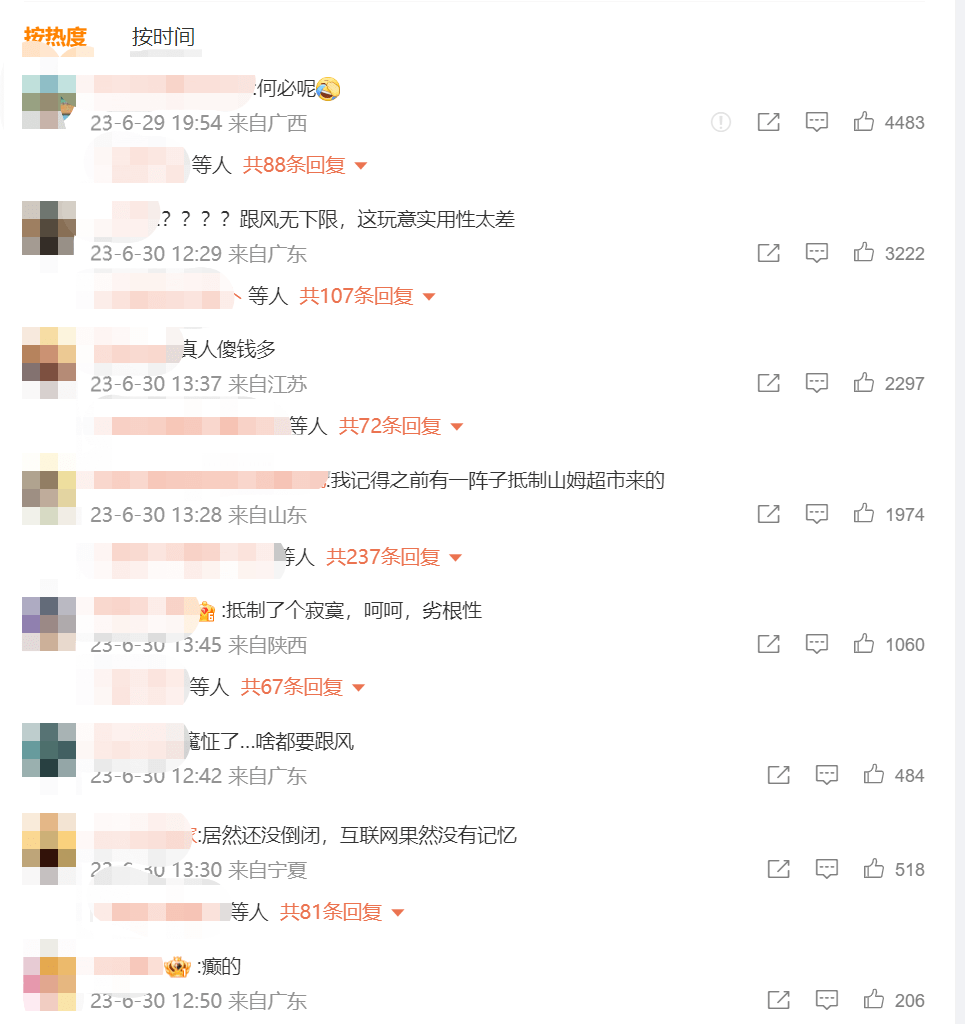Image resolution: width=965 pixels, height=1024 pixels.
Task: Expand 共237条回复 replies
Action: [x=394, y=557]
